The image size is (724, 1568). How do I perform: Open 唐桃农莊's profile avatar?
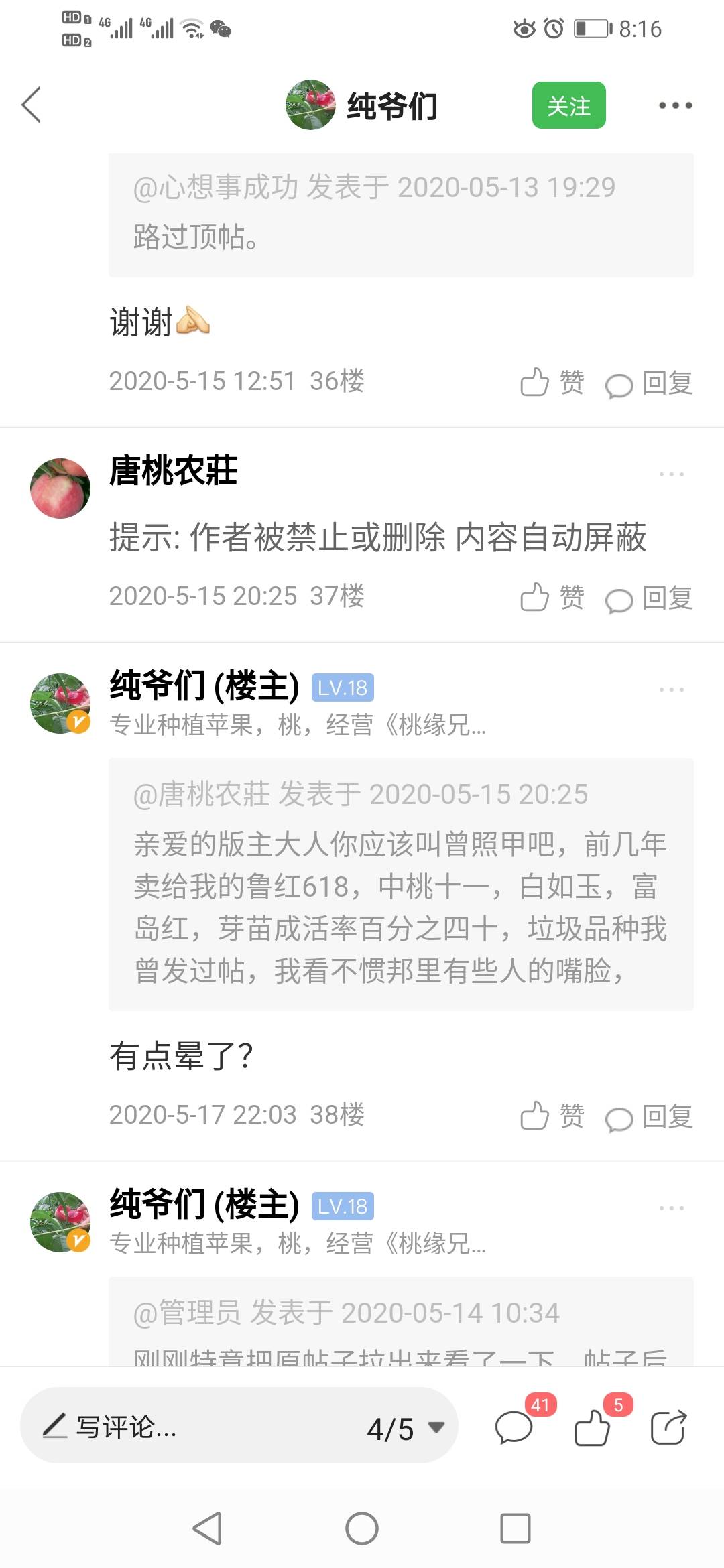tap(60, 488)
